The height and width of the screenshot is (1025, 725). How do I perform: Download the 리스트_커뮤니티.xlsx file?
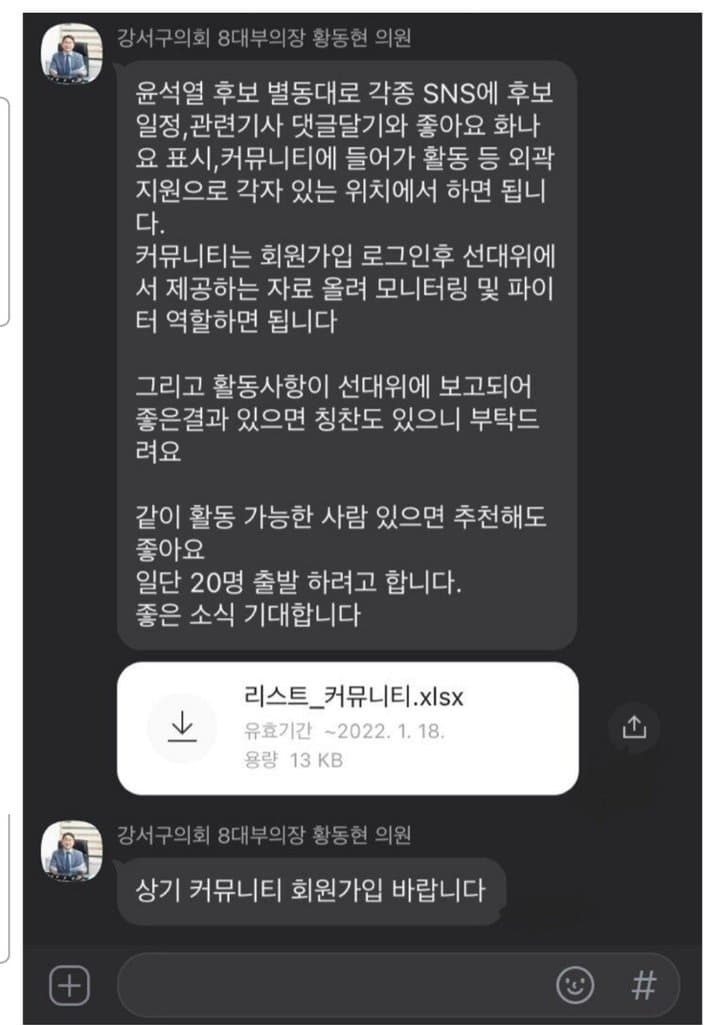[181, 727]
